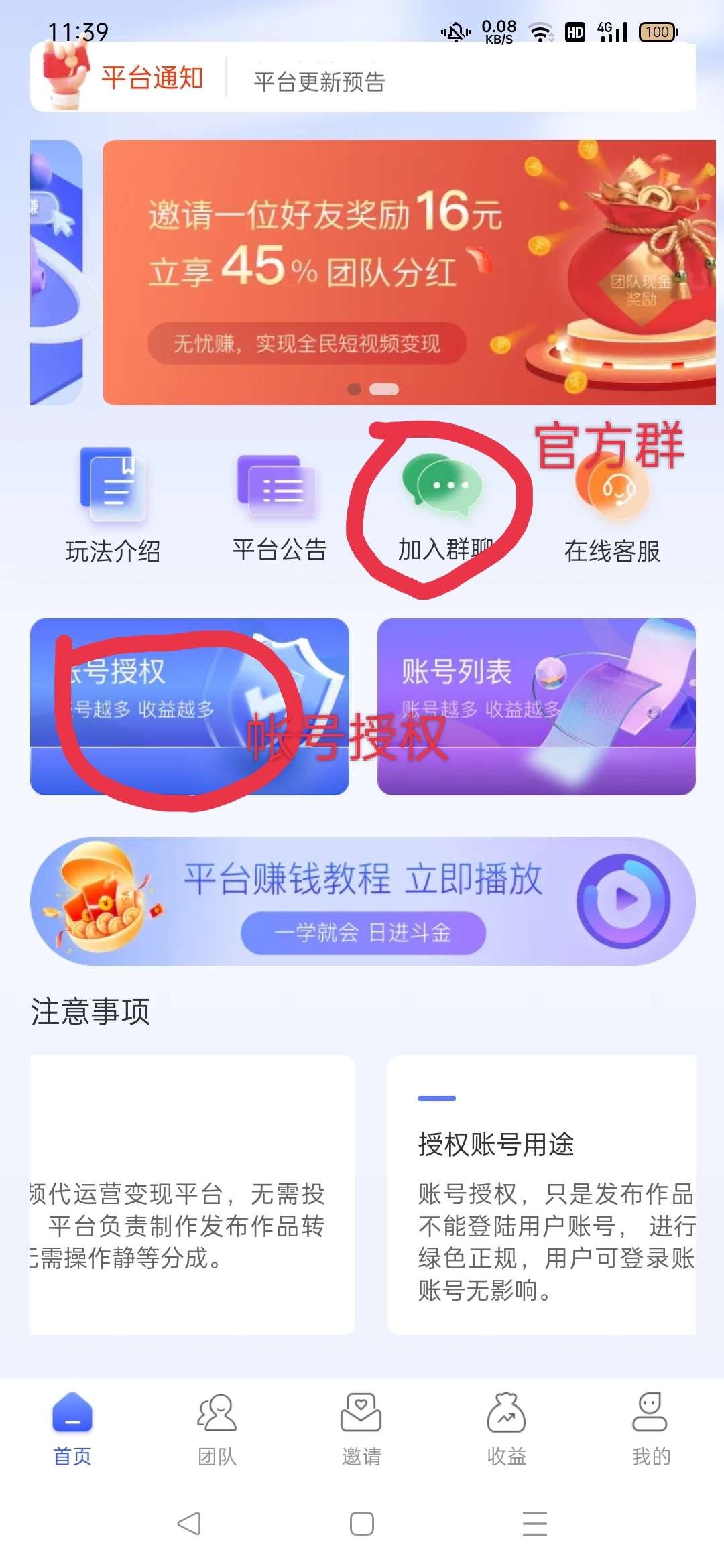The image size is (724, 1568).
Task: Switch to the 我的 tab
Action: point(651,1429)
